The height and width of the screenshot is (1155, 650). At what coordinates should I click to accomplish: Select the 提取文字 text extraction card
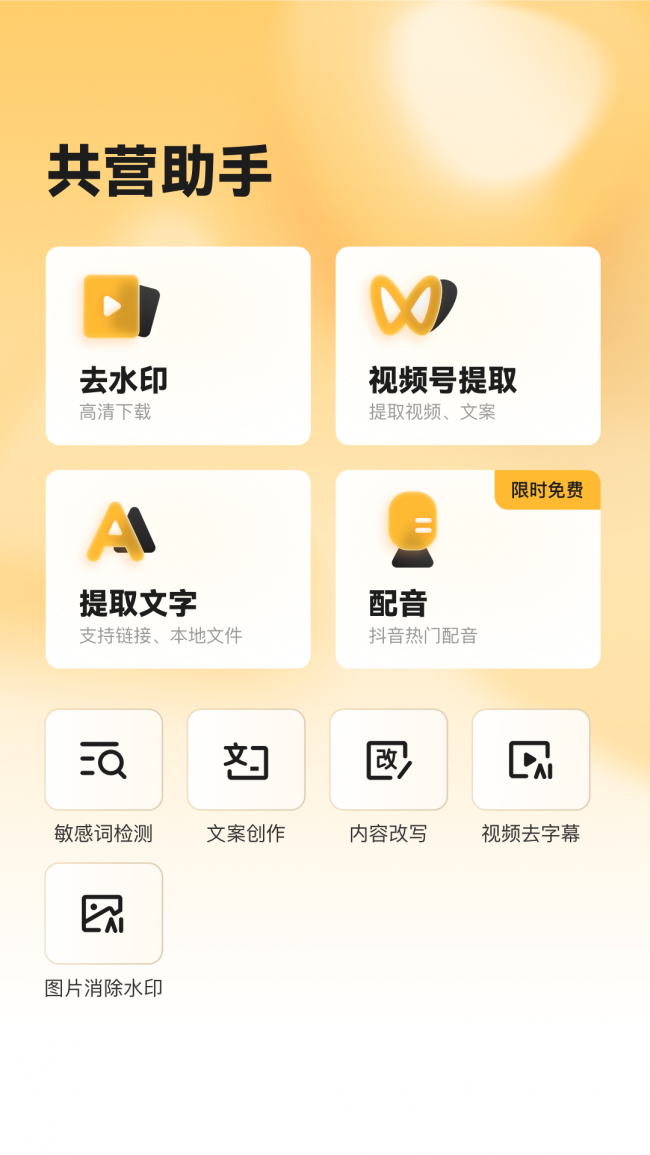click(178, 569)
